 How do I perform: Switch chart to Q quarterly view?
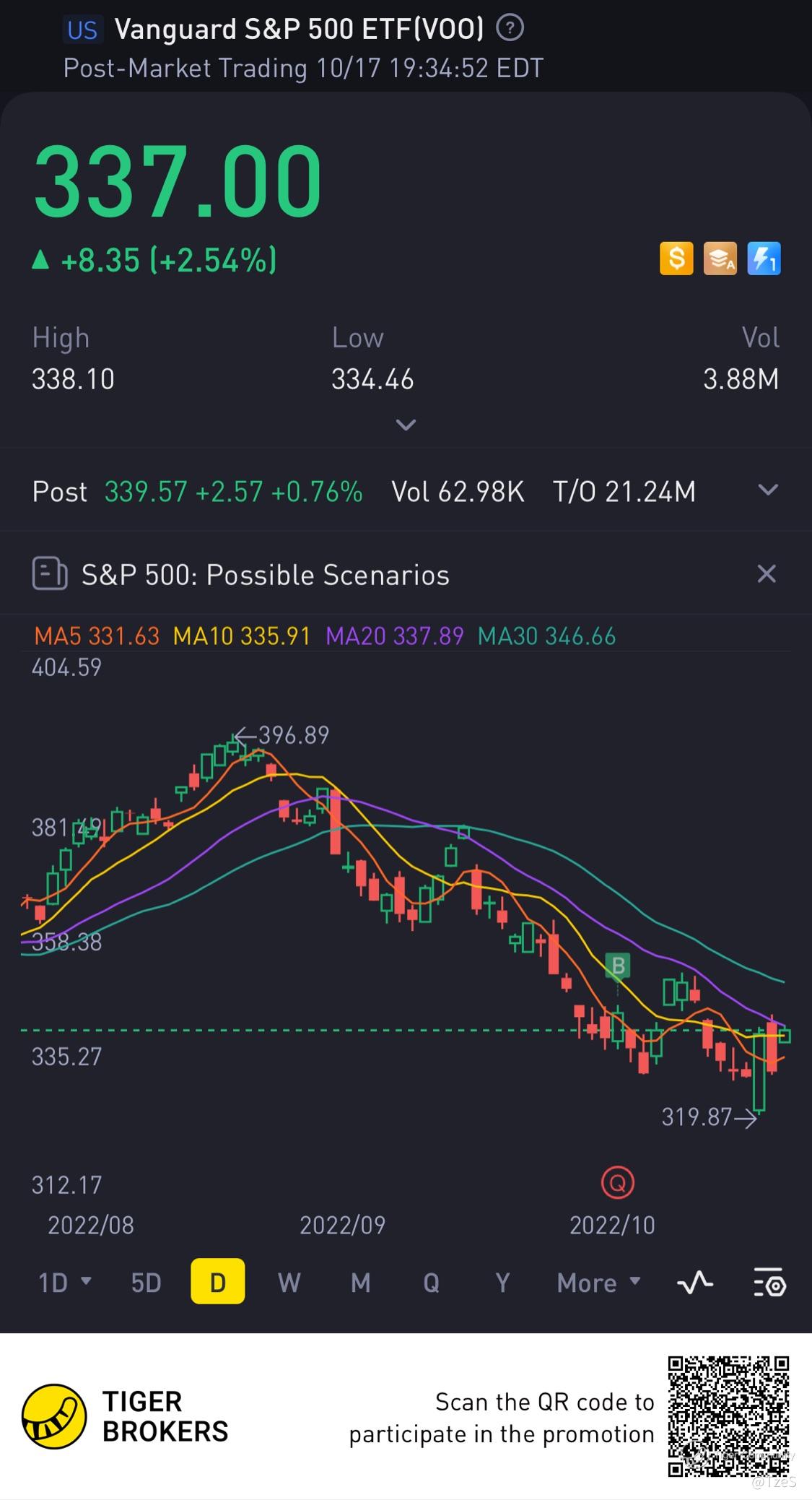point(431,1283)
